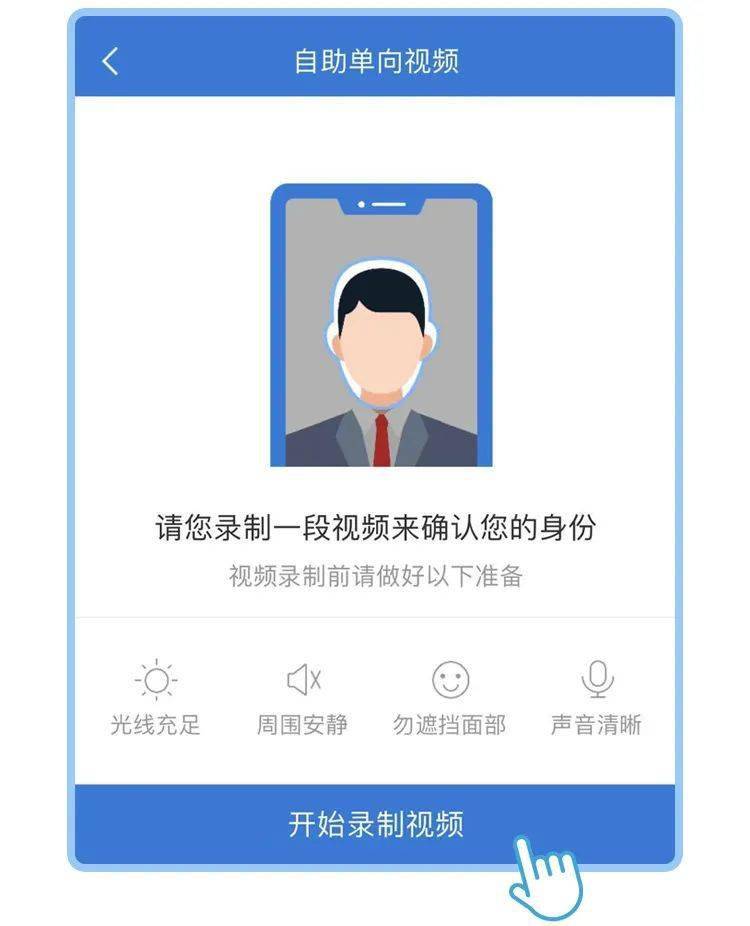
Task: Click the camera notch on the illustrated phone
Action: coord(375,205)
